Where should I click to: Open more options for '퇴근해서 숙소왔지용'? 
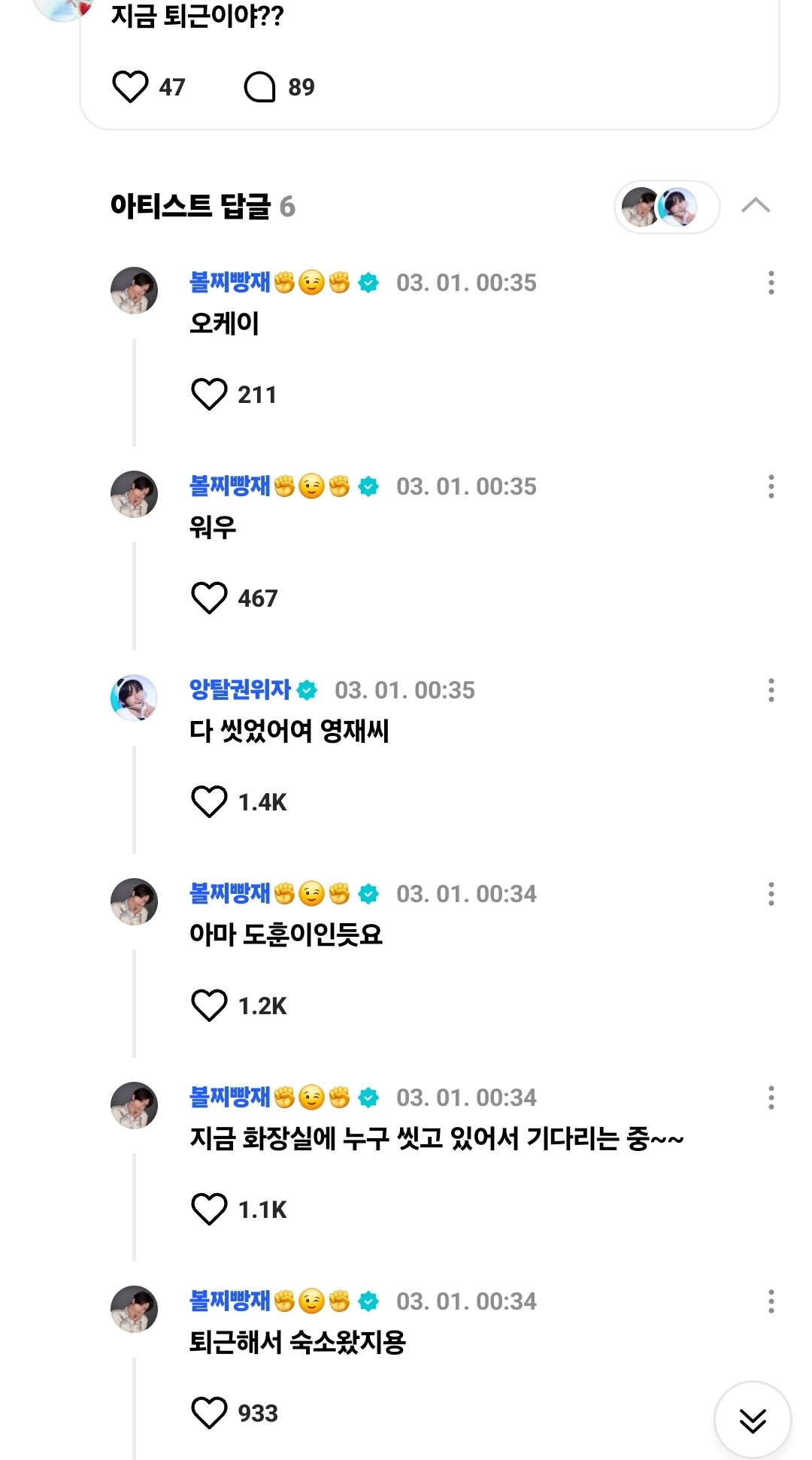(771, 1301)
